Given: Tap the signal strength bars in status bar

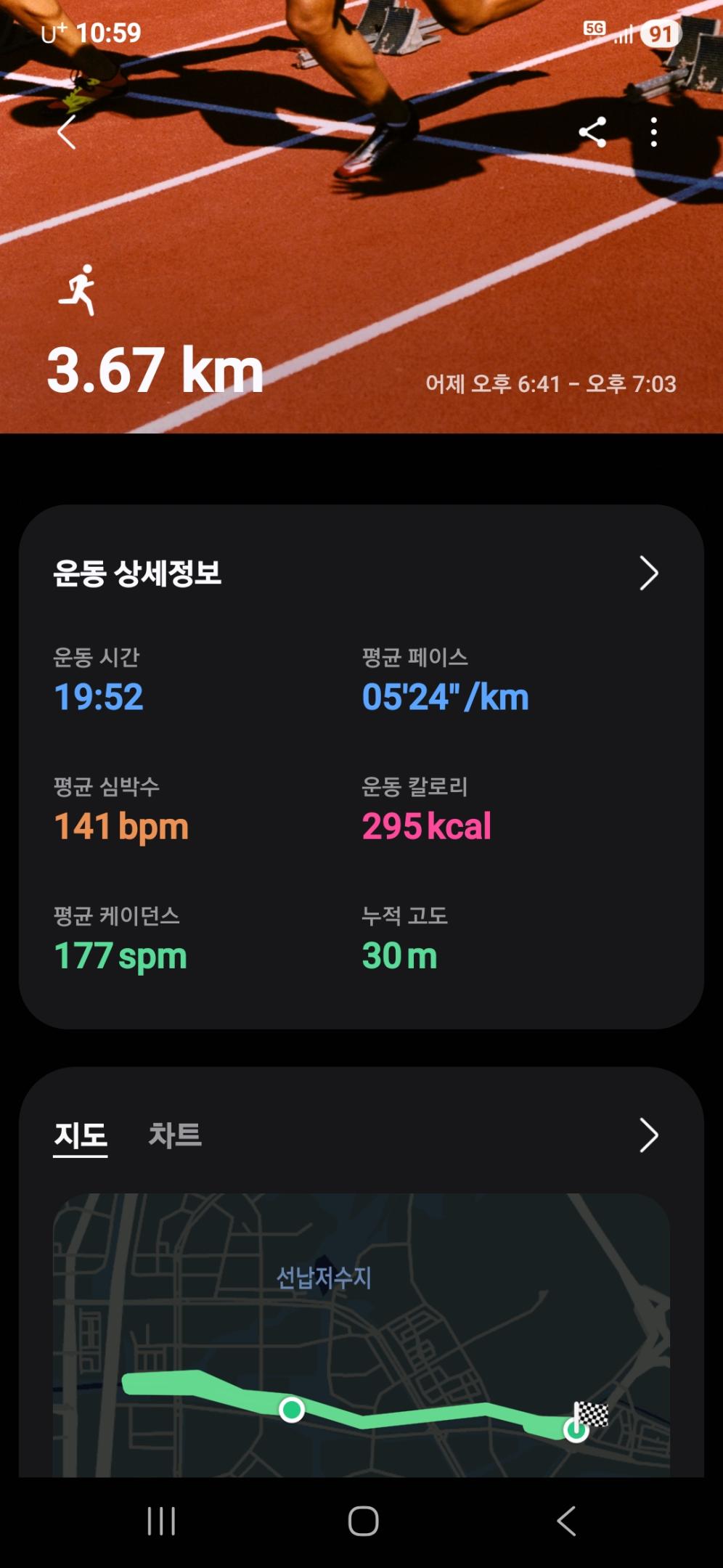Looking at the screenshot, I should tap(625, 35).
